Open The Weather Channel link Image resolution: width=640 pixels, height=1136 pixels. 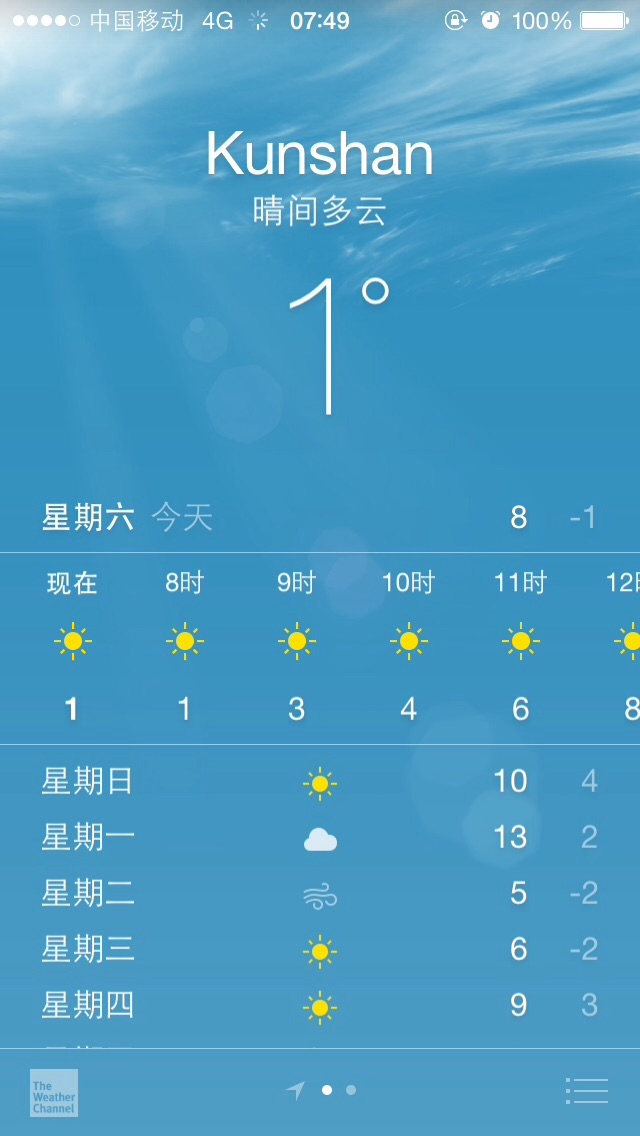[x=54, y=1093]
